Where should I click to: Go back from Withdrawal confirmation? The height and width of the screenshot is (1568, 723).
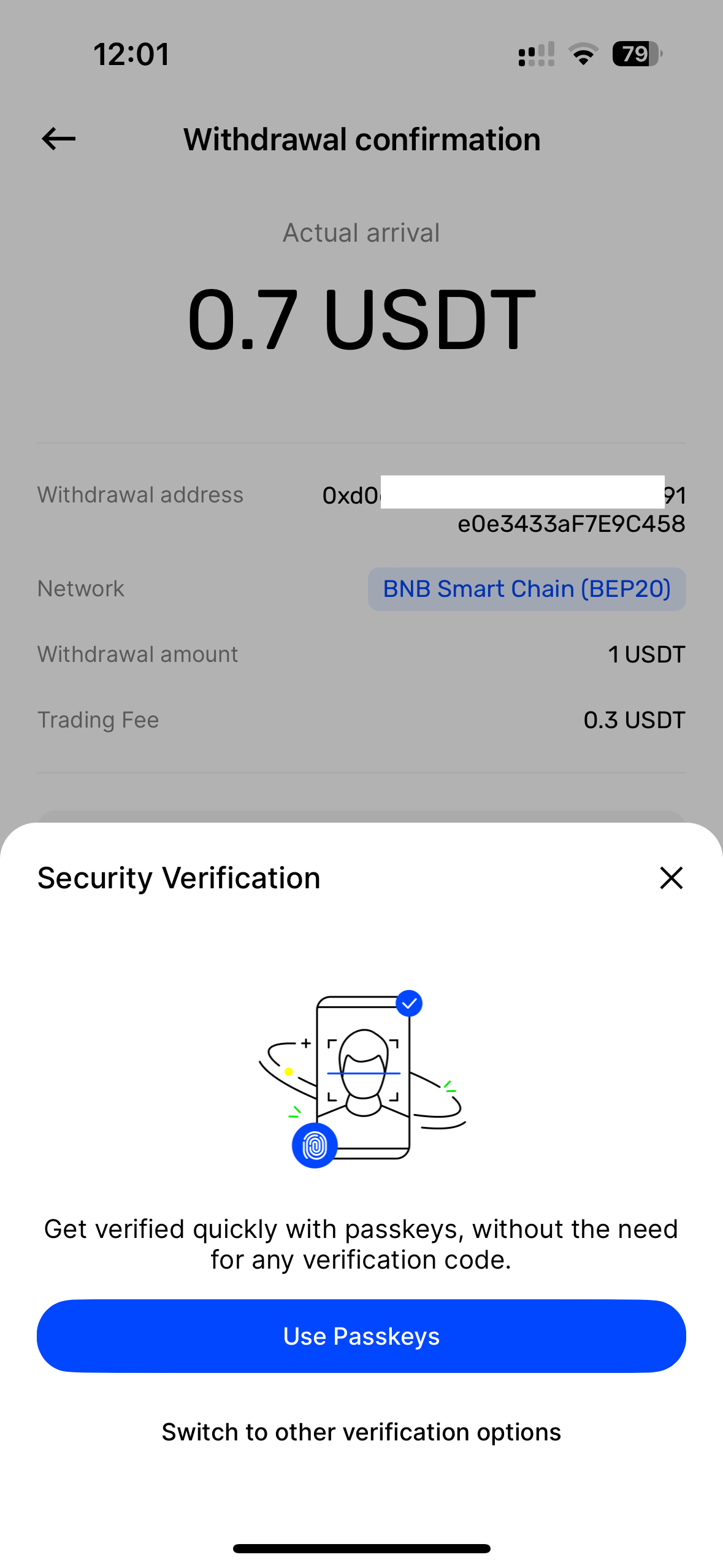59,139
